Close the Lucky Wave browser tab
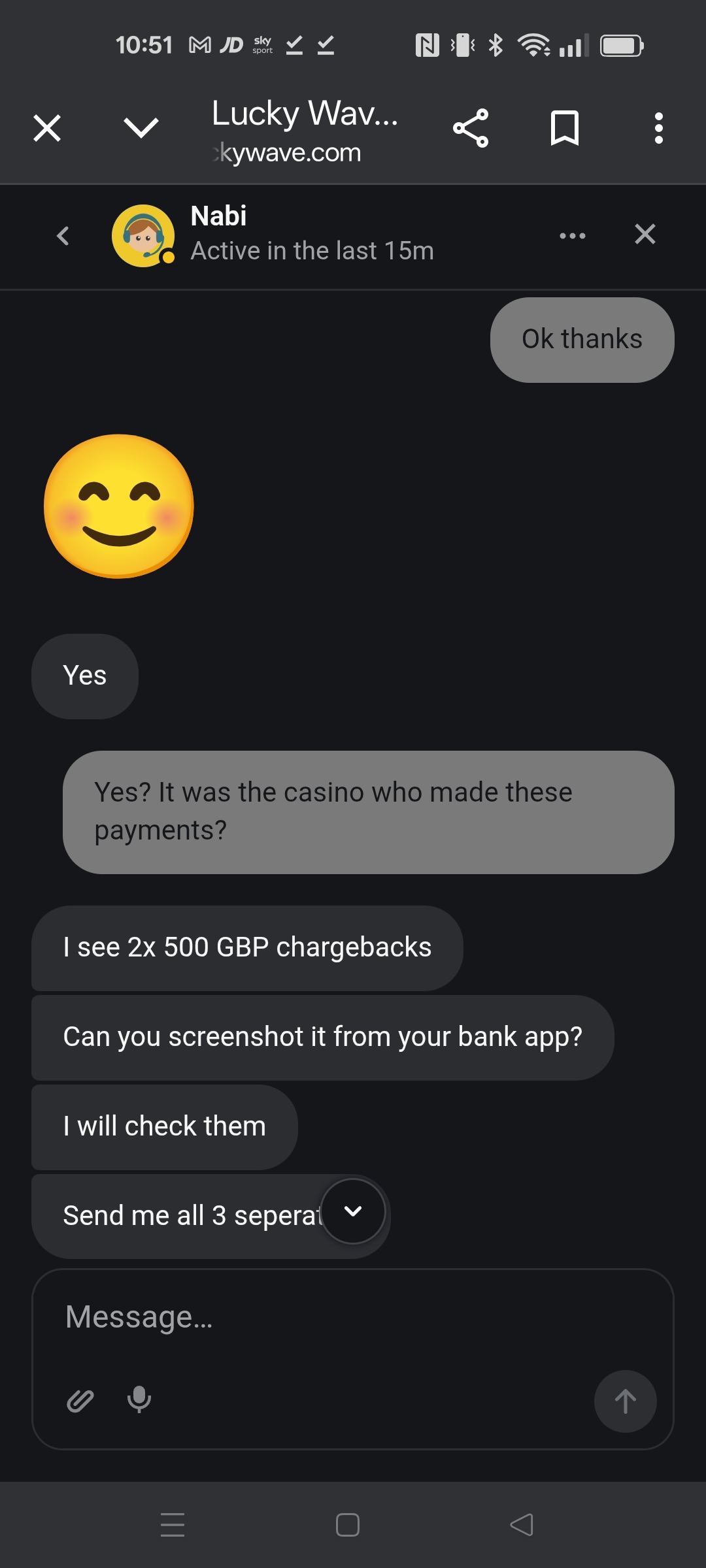The width and height of the screenshot is (706, 1568). [47, 128]
